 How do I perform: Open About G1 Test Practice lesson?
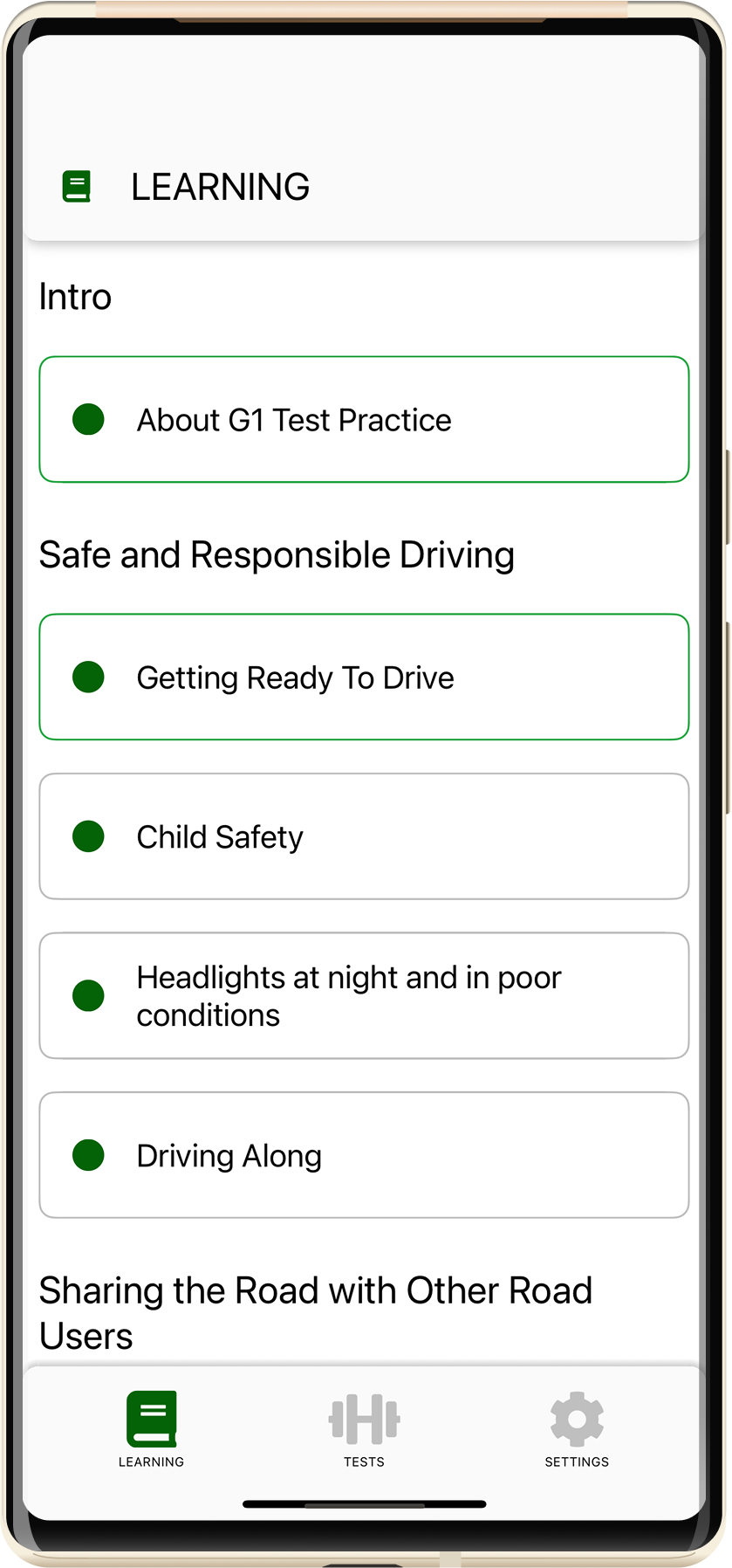(364, 419)
